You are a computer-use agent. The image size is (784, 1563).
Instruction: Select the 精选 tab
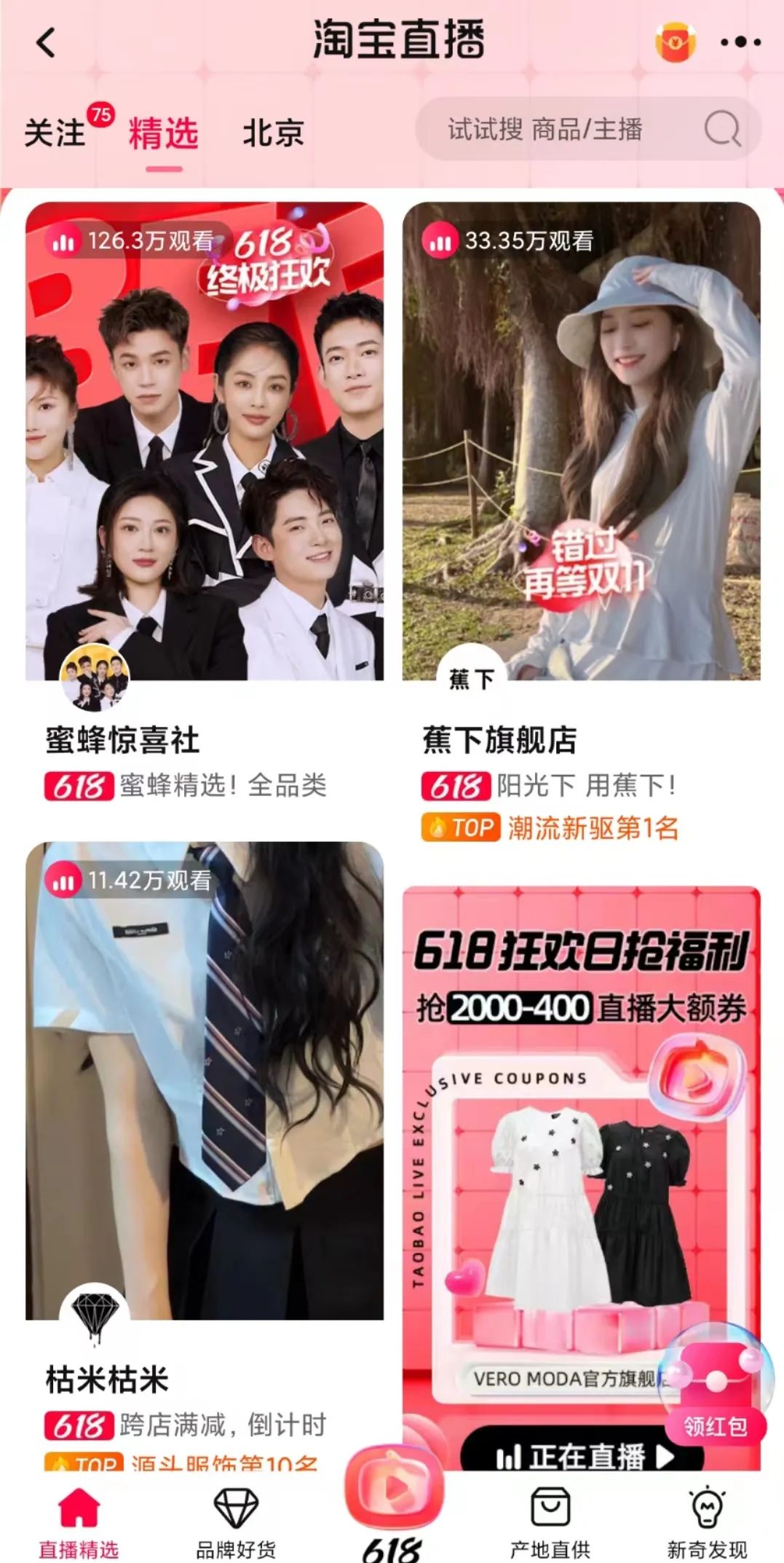[x=164, y=132]
